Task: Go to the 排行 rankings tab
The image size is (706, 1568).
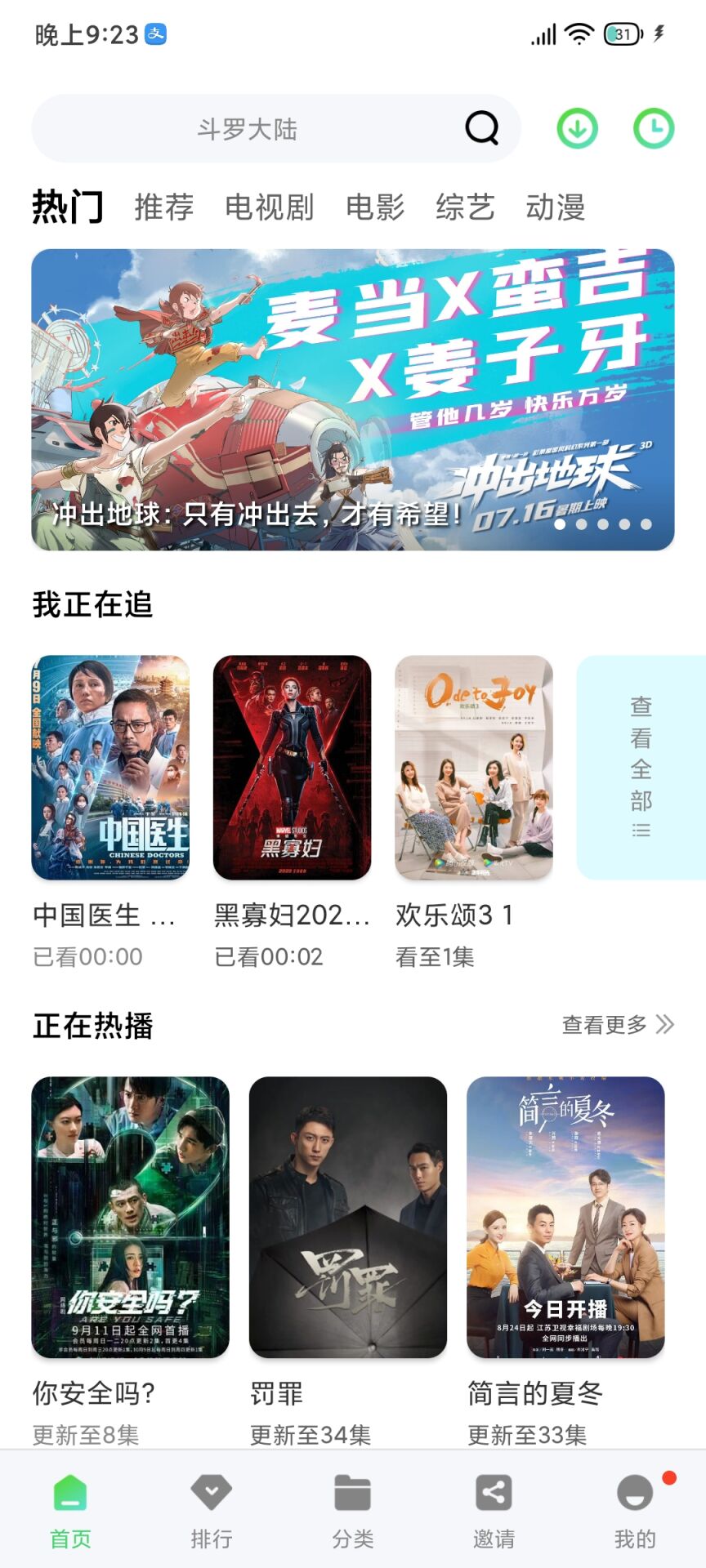Action: [x=212, y=1511]
